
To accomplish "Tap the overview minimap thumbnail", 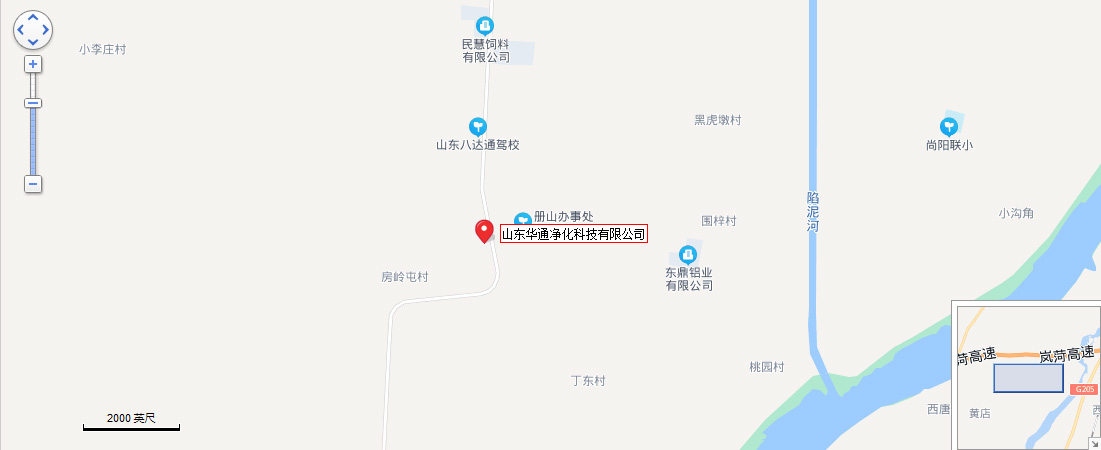I will (x=1028, y=377).
